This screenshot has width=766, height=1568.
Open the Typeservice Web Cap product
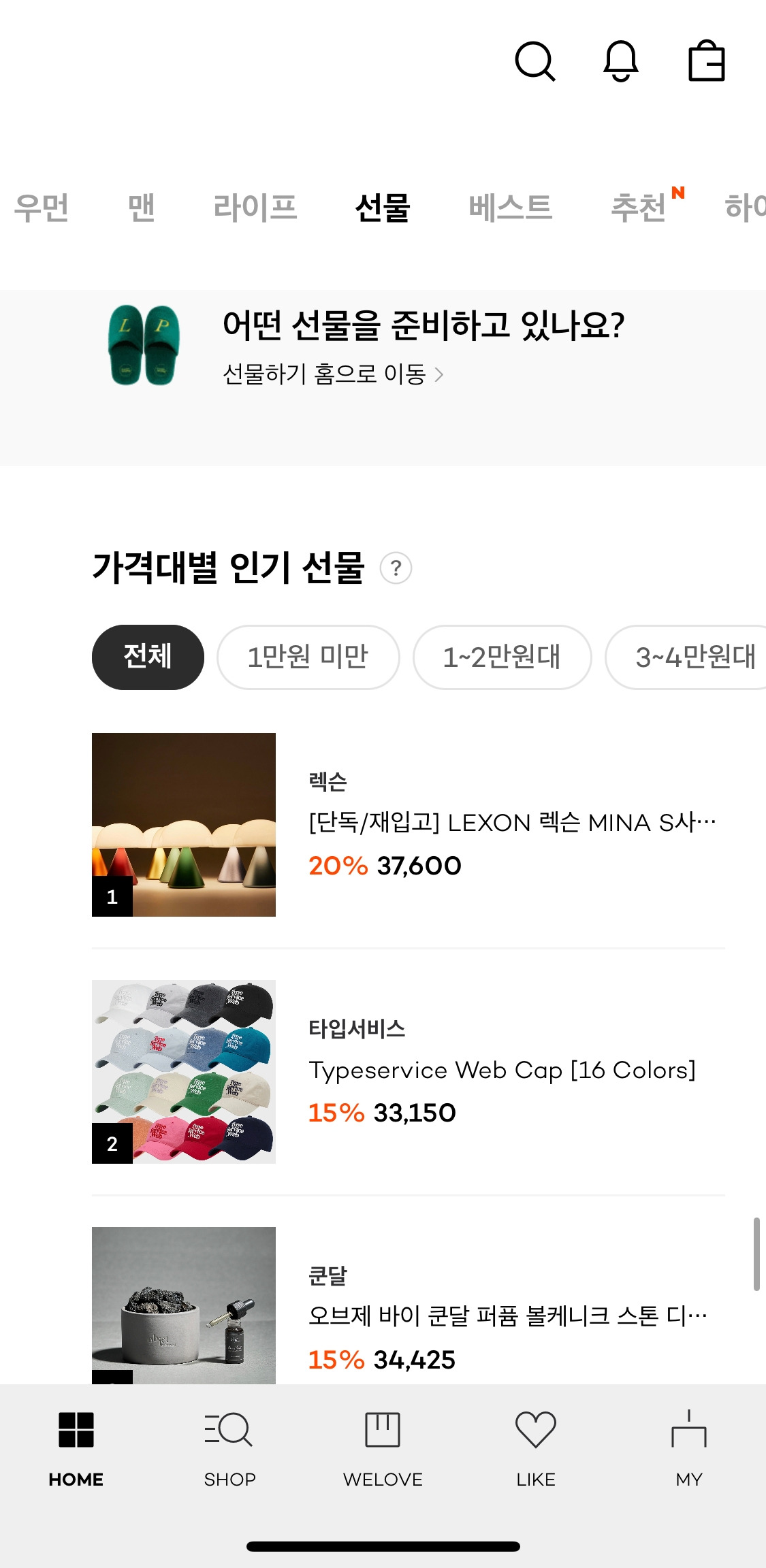click(x=409, y=1072)
